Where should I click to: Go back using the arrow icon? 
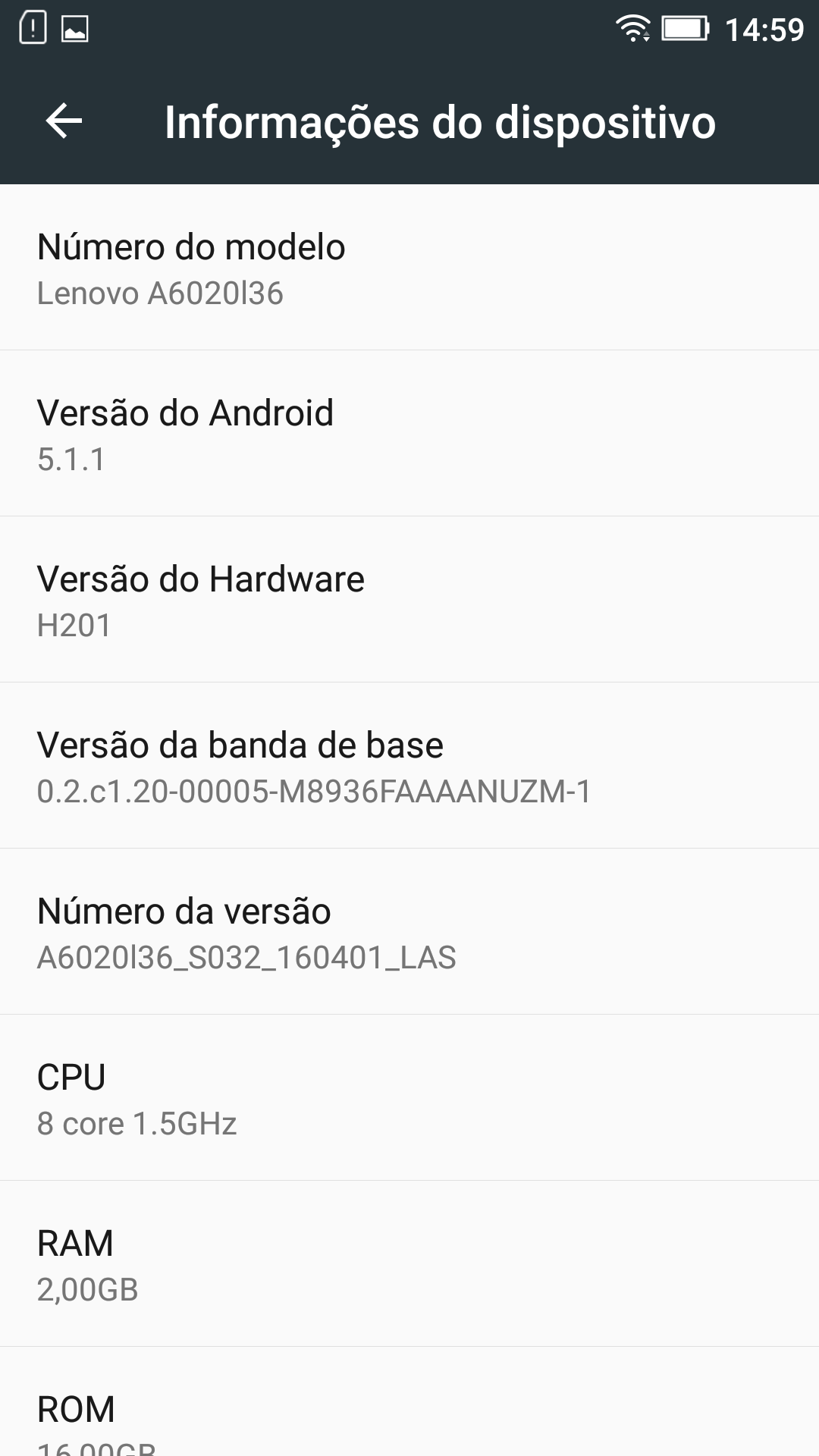64,121
